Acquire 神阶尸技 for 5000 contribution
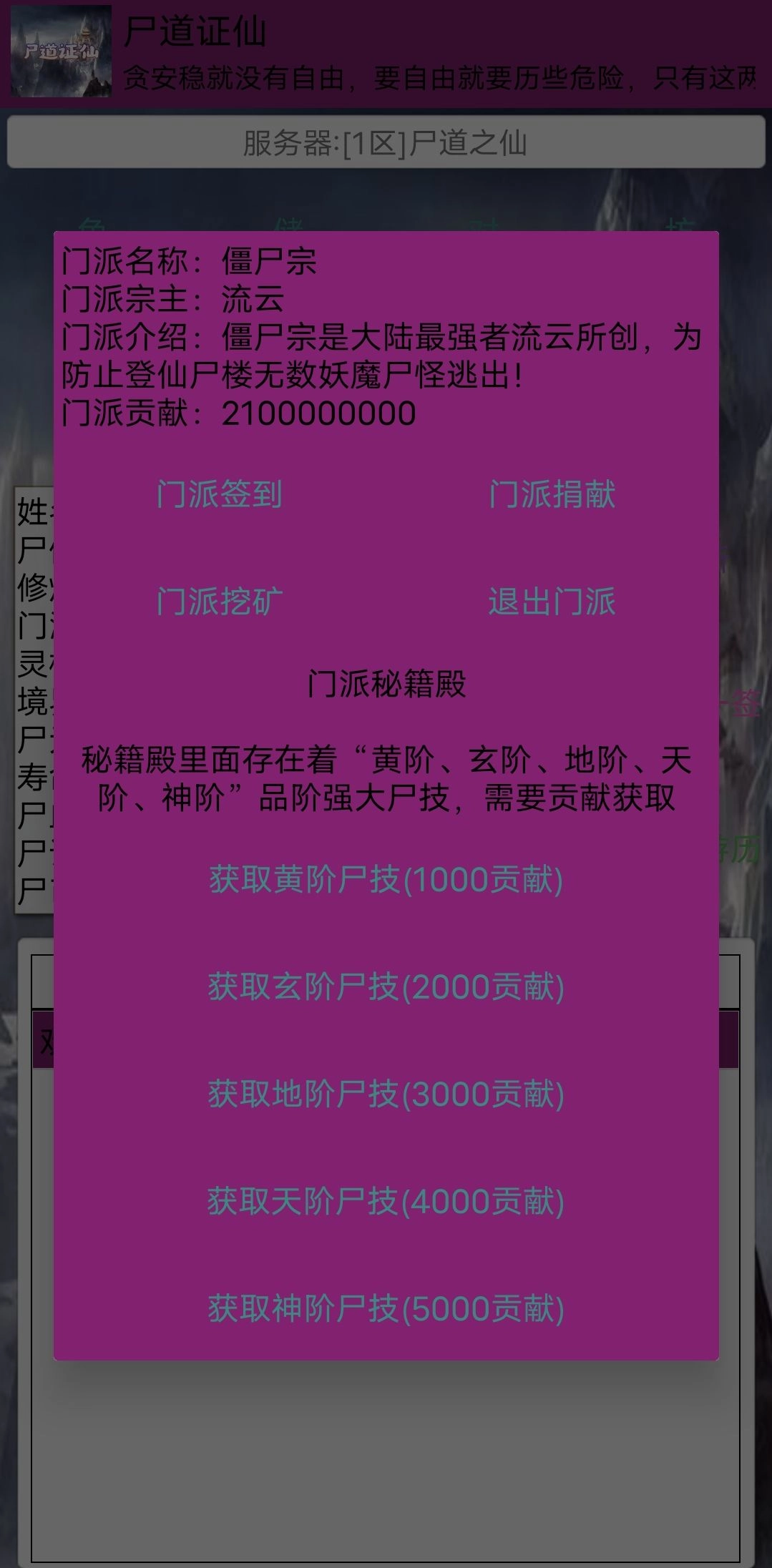The width and height of the screenshot is (772, 1568). pyautogui.click(x=386, y=1308)
